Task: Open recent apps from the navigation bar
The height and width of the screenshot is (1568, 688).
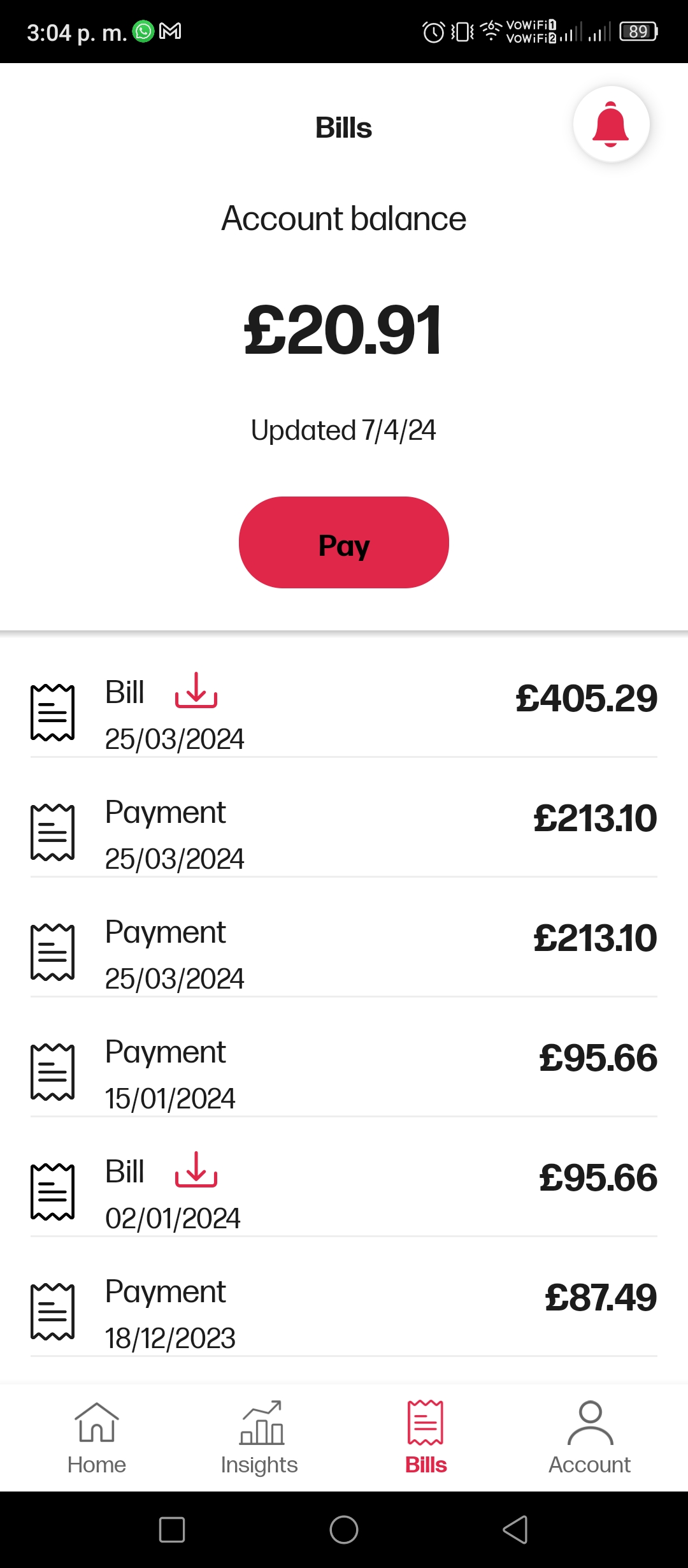Action: 172,1530
